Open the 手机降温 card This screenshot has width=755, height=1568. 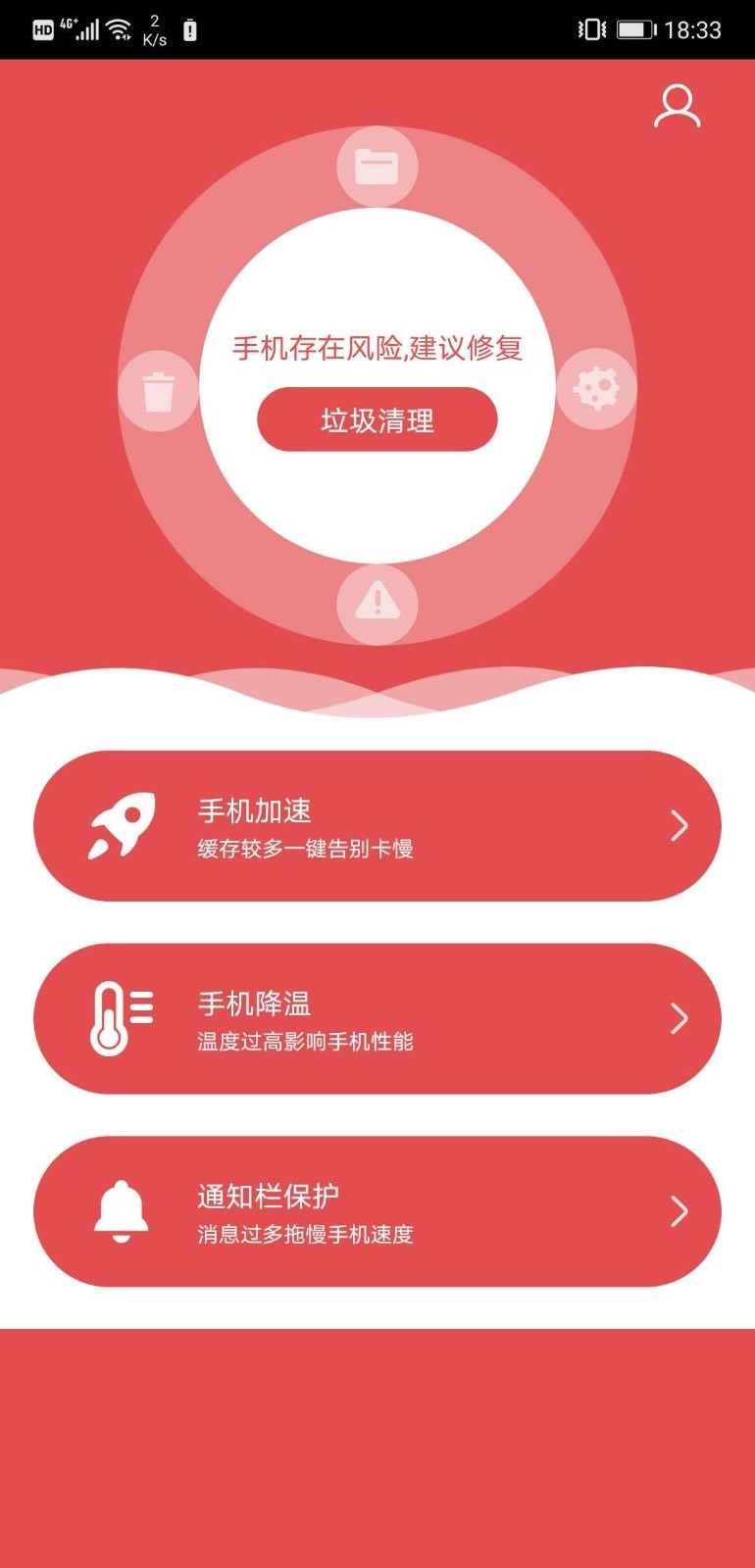tap(377, 1019)
